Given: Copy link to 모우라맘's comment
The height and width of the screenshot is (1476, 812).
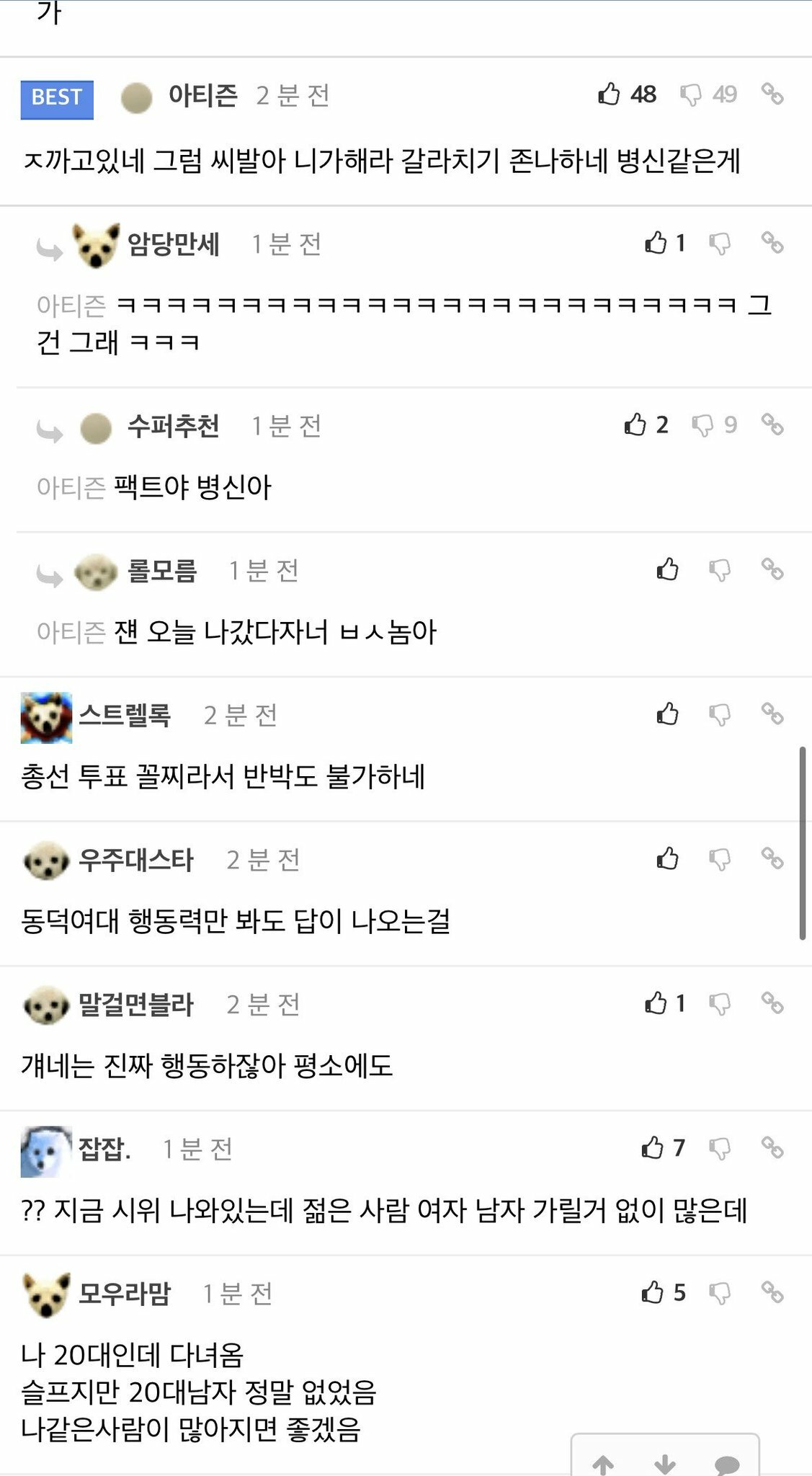Looking at the screenshot, I should click(772, 1293).
